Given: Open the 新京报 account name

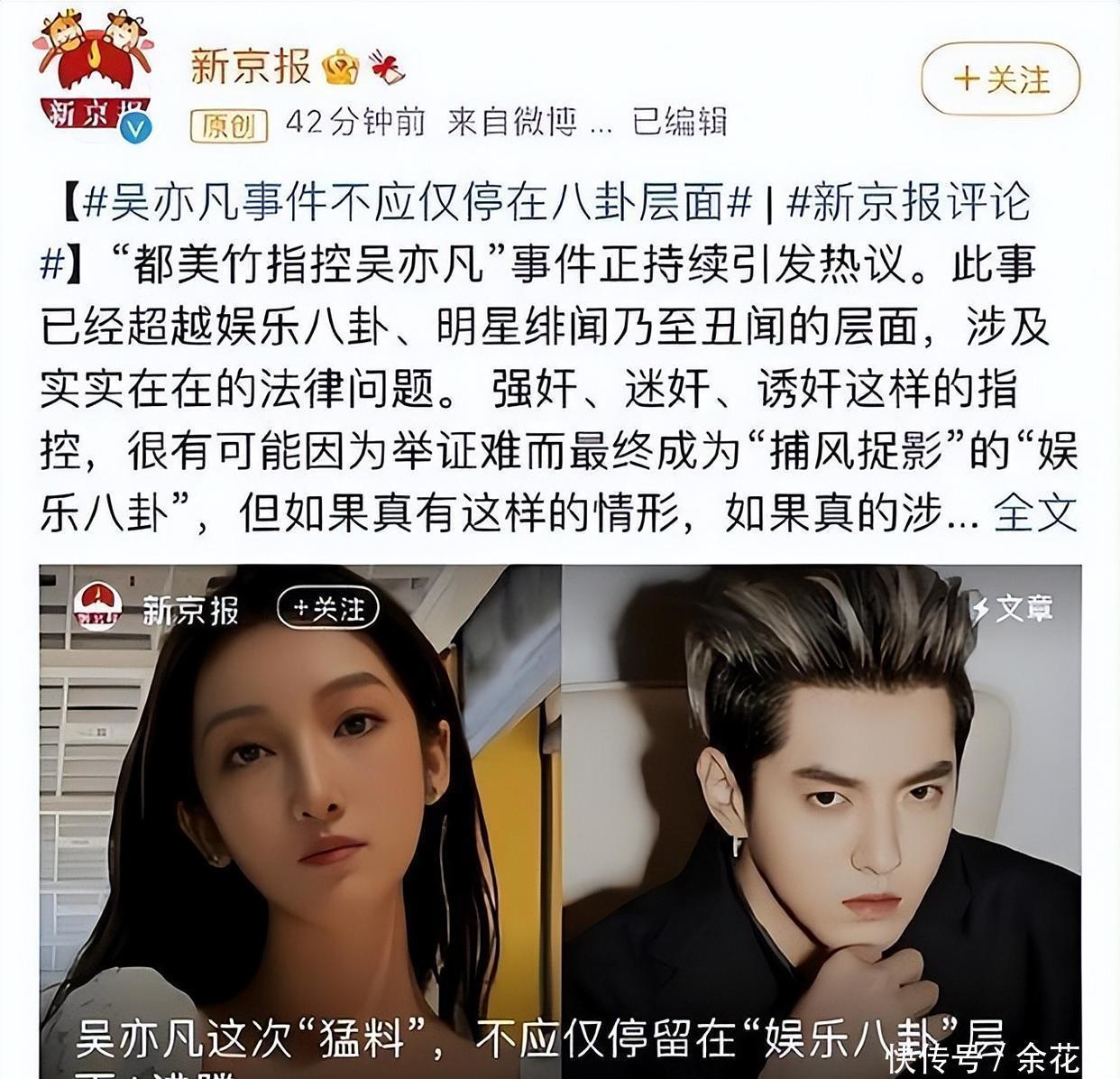Looking at the screenshot, I should pyautogui.click(x=251, y=66).
